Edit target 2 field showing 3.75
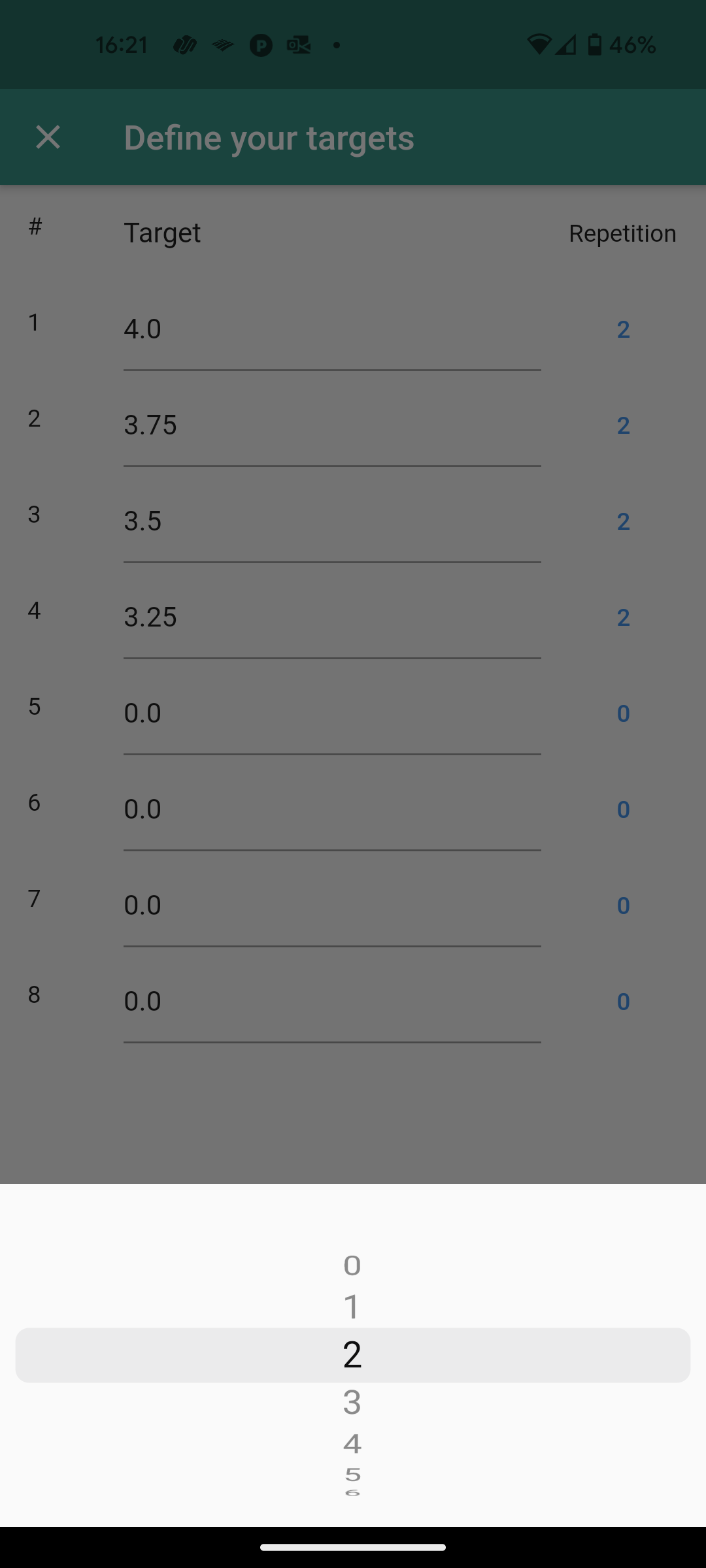This screenshot has width=706, height=1568. point(331,425)
